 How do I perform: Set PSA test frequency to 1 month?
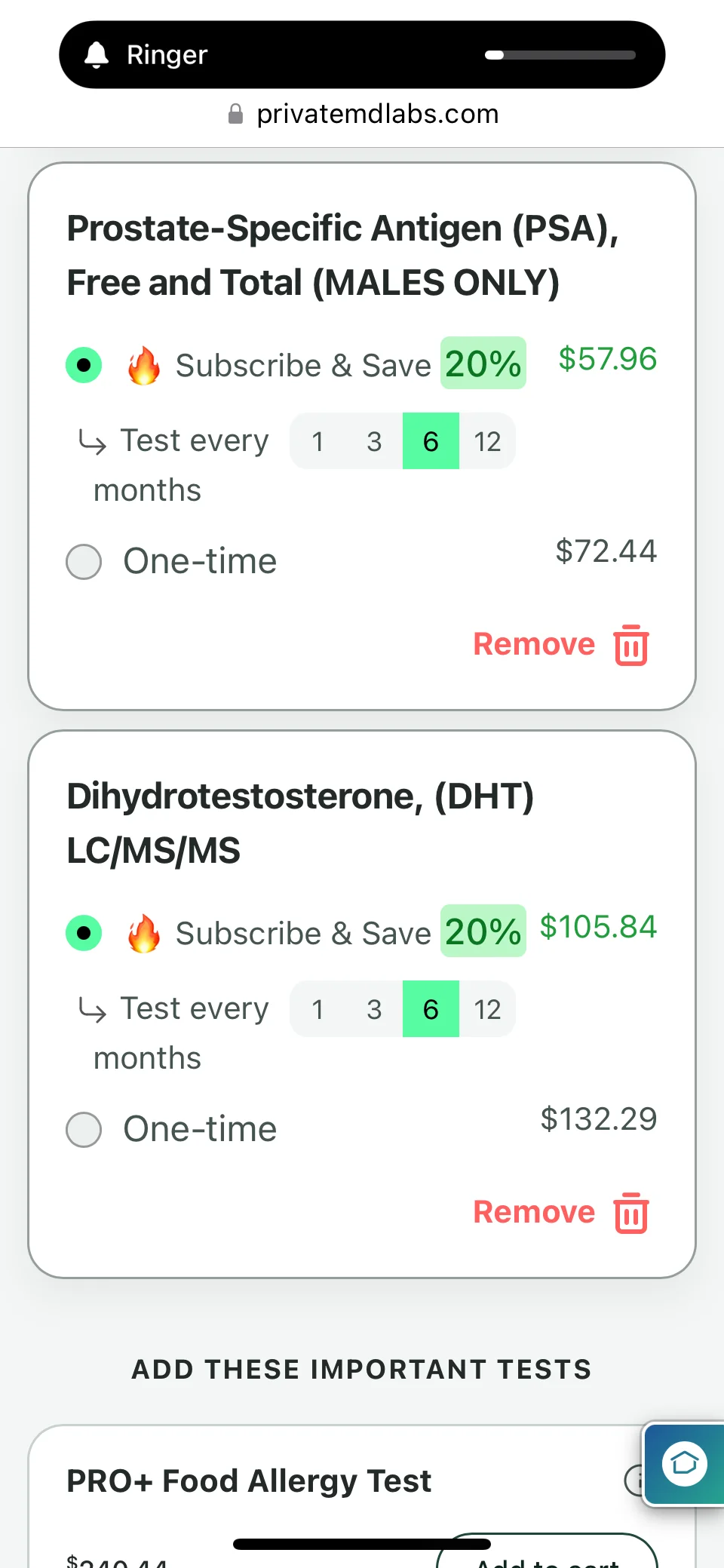(318, 441)
